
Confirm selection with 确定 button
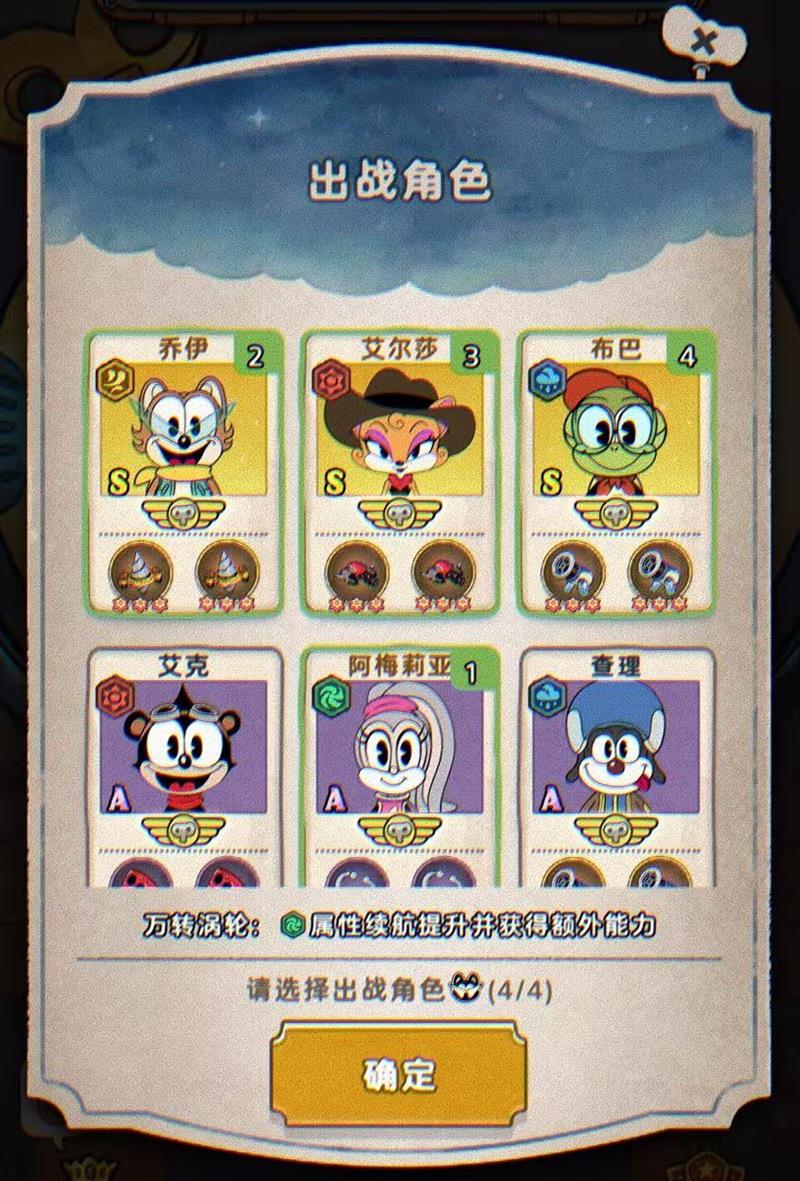[x=399, y=1074]
